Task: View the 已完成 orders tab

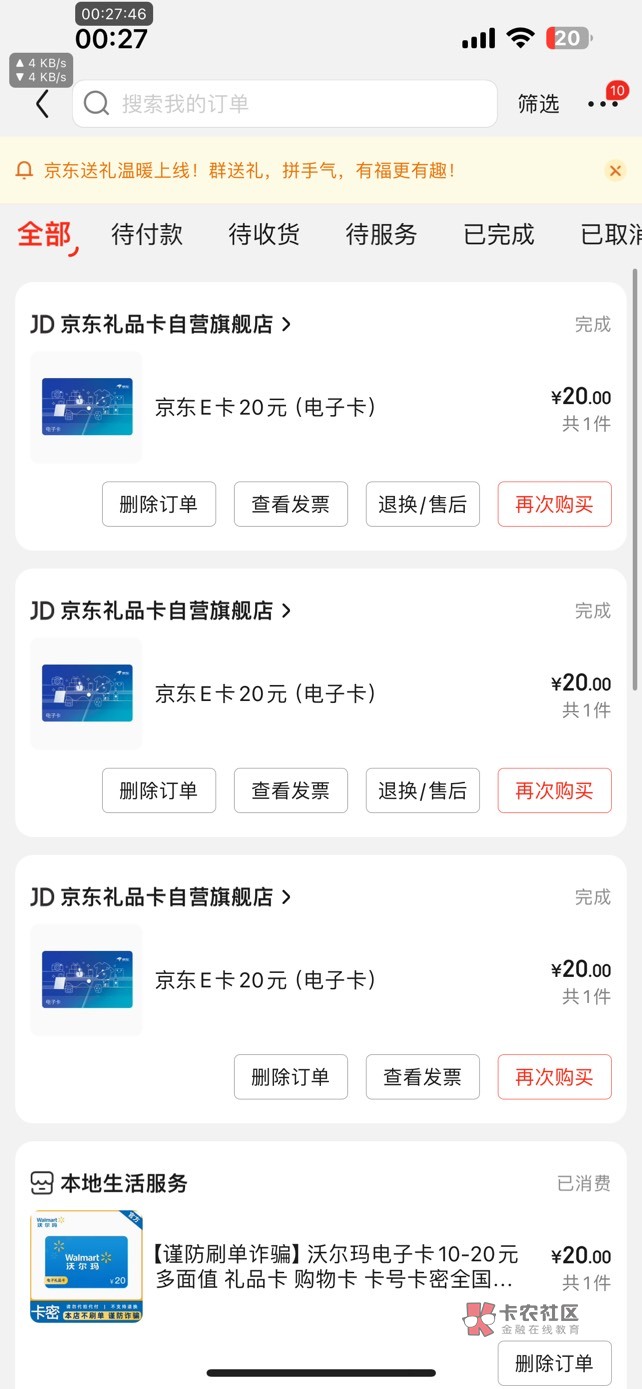Action: 499,235
